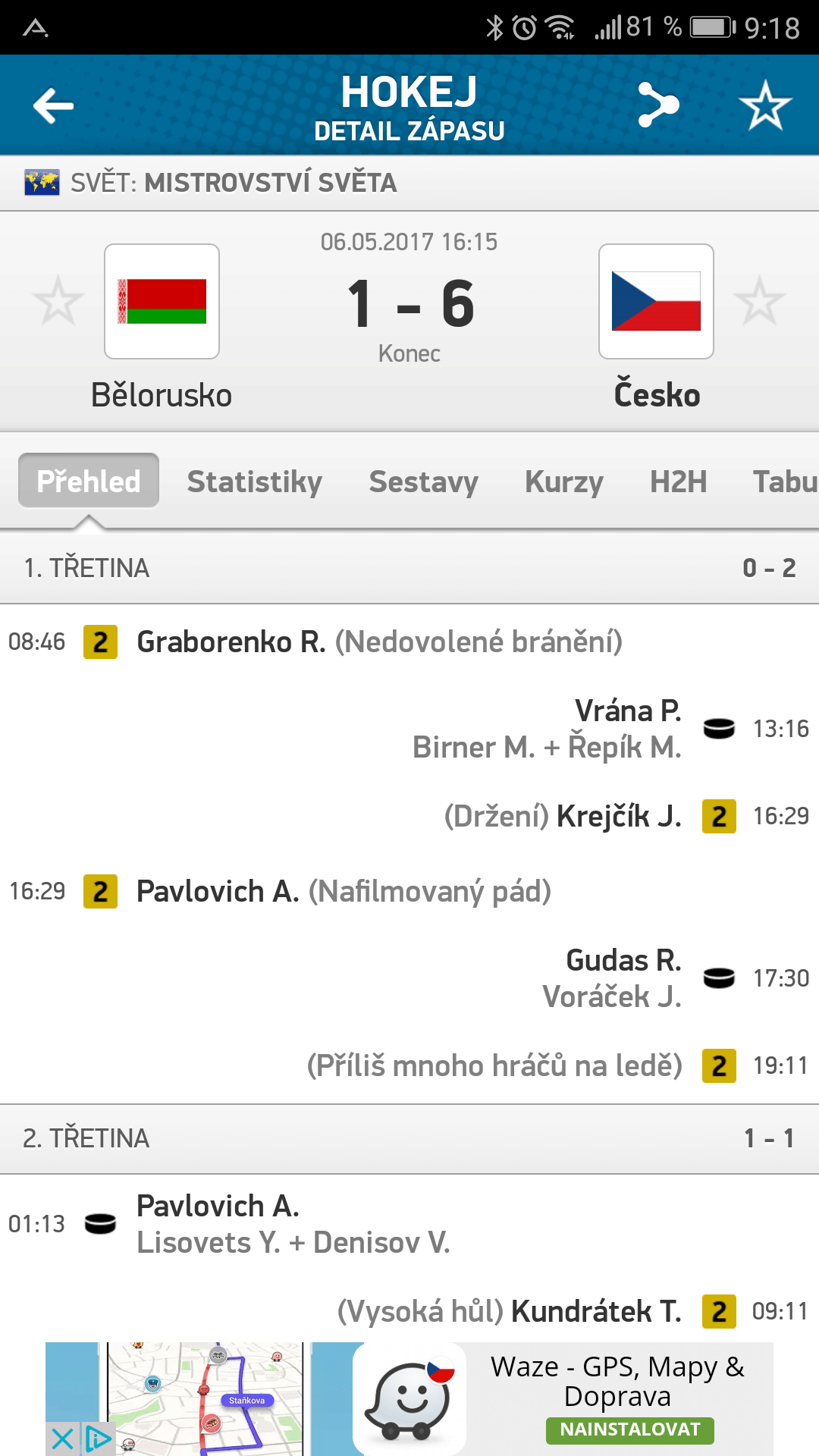Share this match detail
Viewport: 819px width, 1456px height.
(657, 105)
